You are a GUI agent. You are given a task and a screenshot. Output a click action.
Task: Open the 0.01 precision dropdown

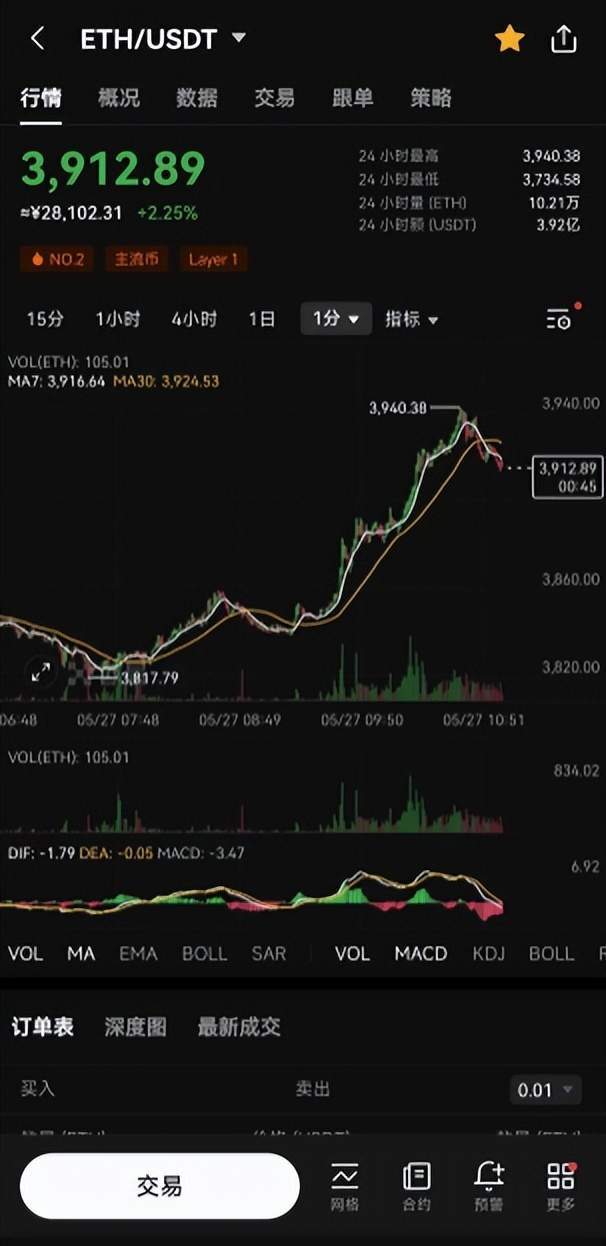[x=545, y=1089]
